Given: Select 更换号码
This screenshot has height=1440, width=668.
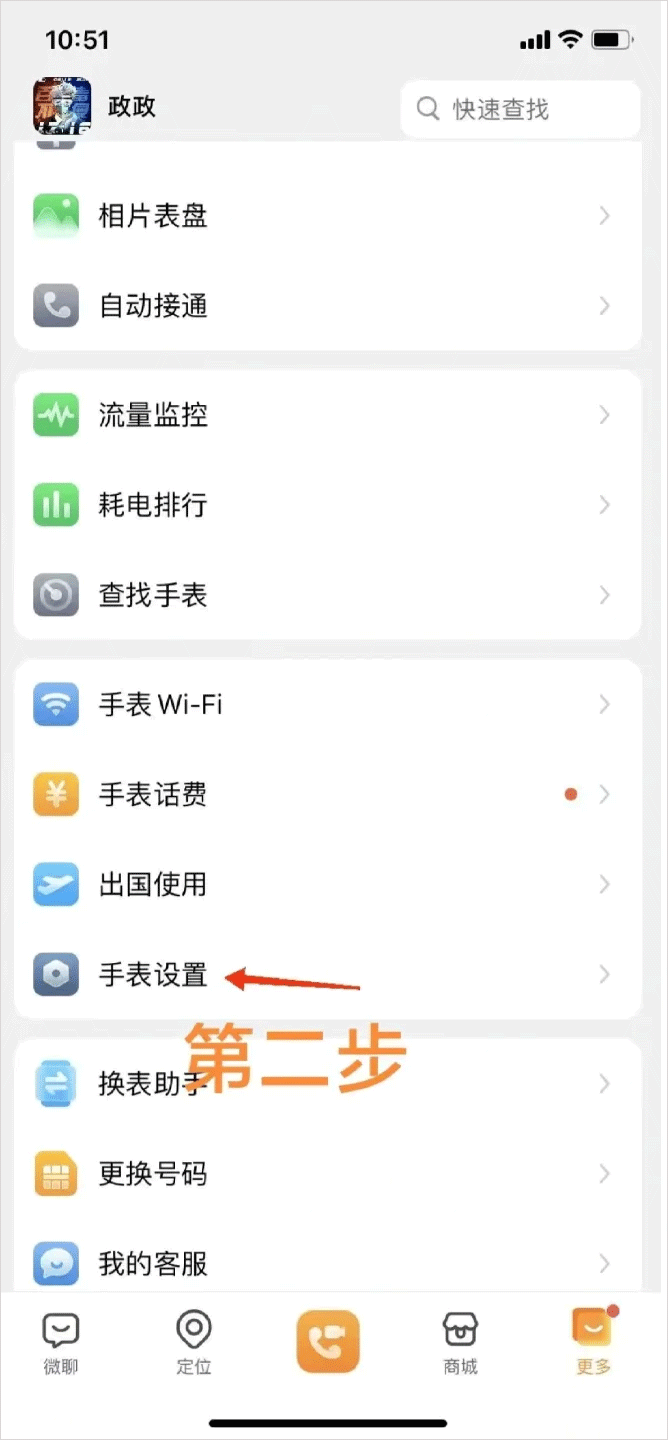Looking at the screenshot, I should point(327,1174).
